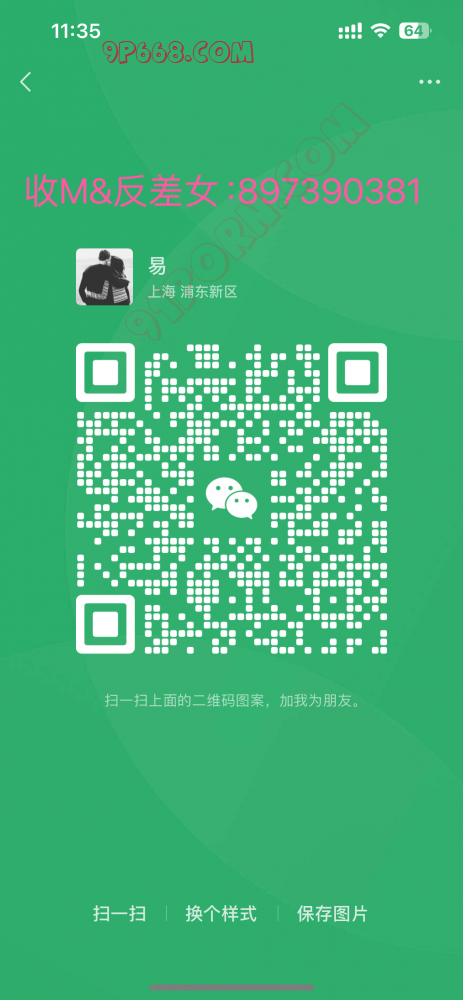
Task: Tap 扫一扫 to scan a code
Action: tap(119, 913)
